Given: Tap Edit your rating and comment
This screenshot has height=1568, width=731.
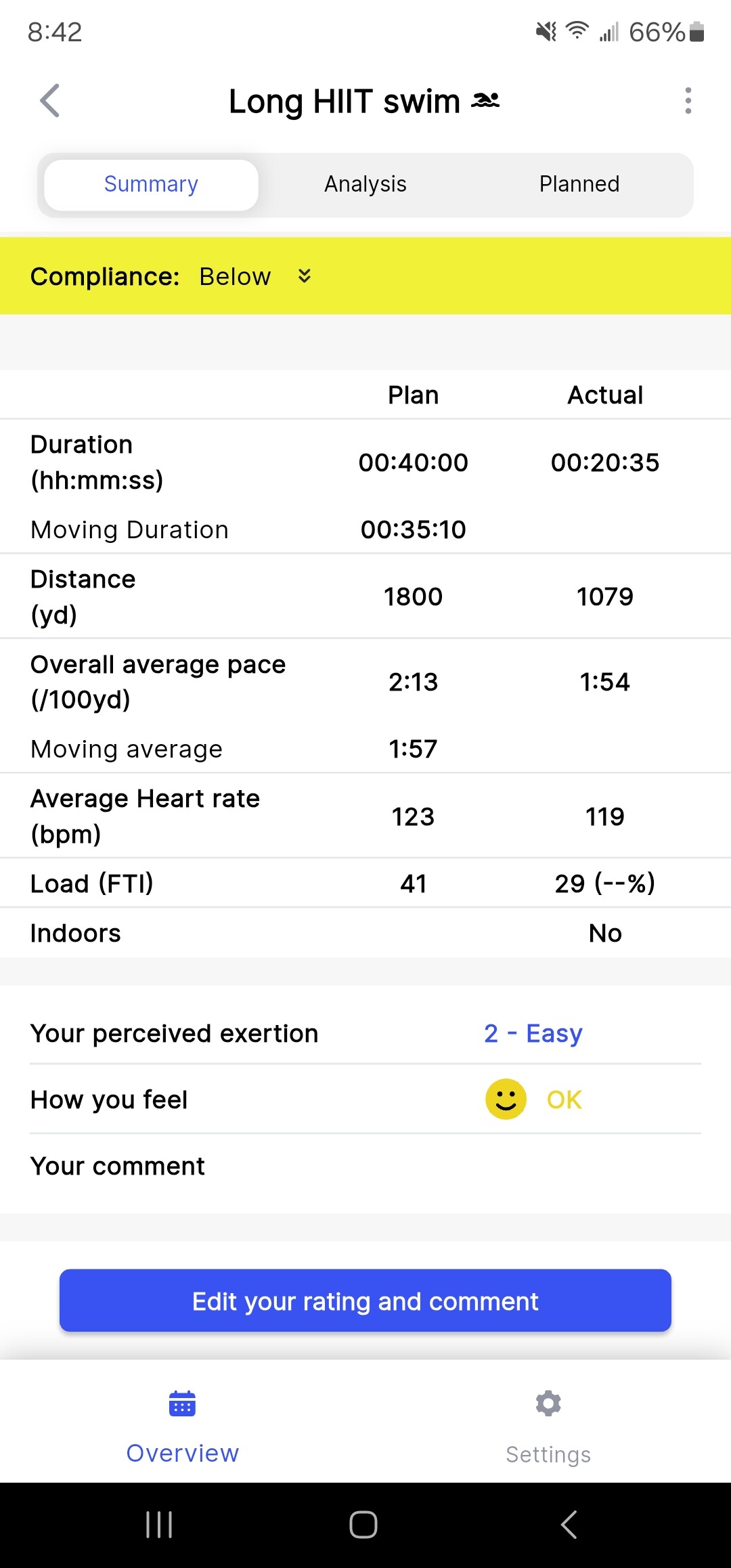Looking at the screenshot, I should pos(365,1301).
